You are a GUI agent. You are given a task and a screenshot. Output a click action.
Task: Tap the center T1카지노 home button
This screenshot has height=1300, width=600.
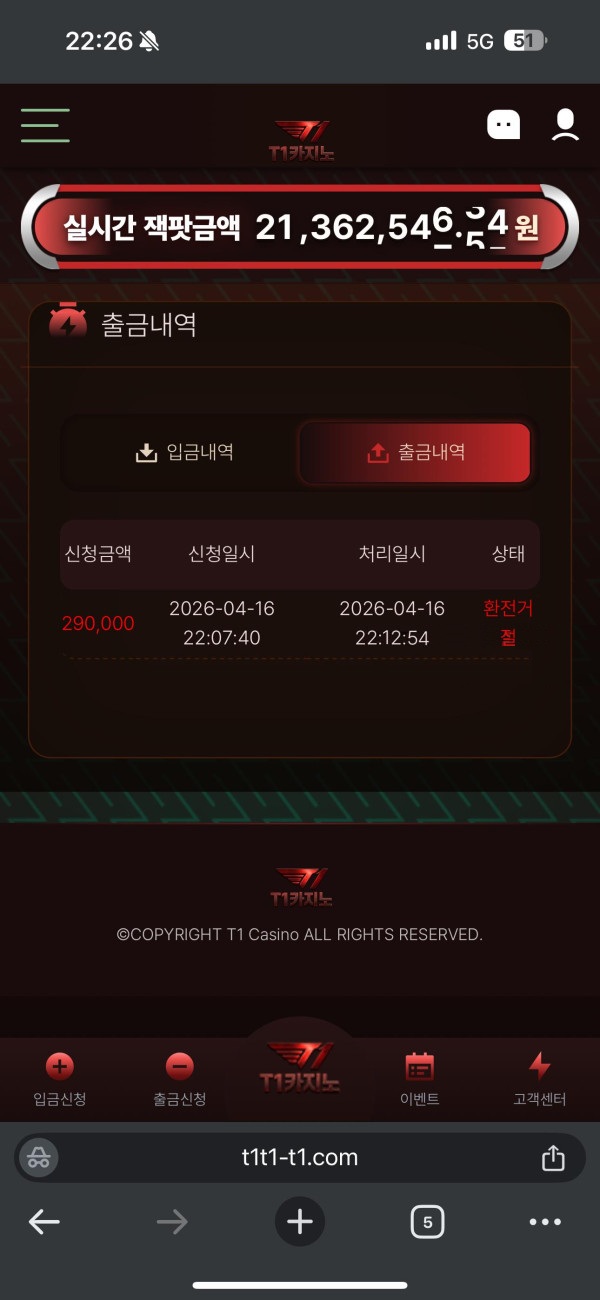click(300, 1070)
